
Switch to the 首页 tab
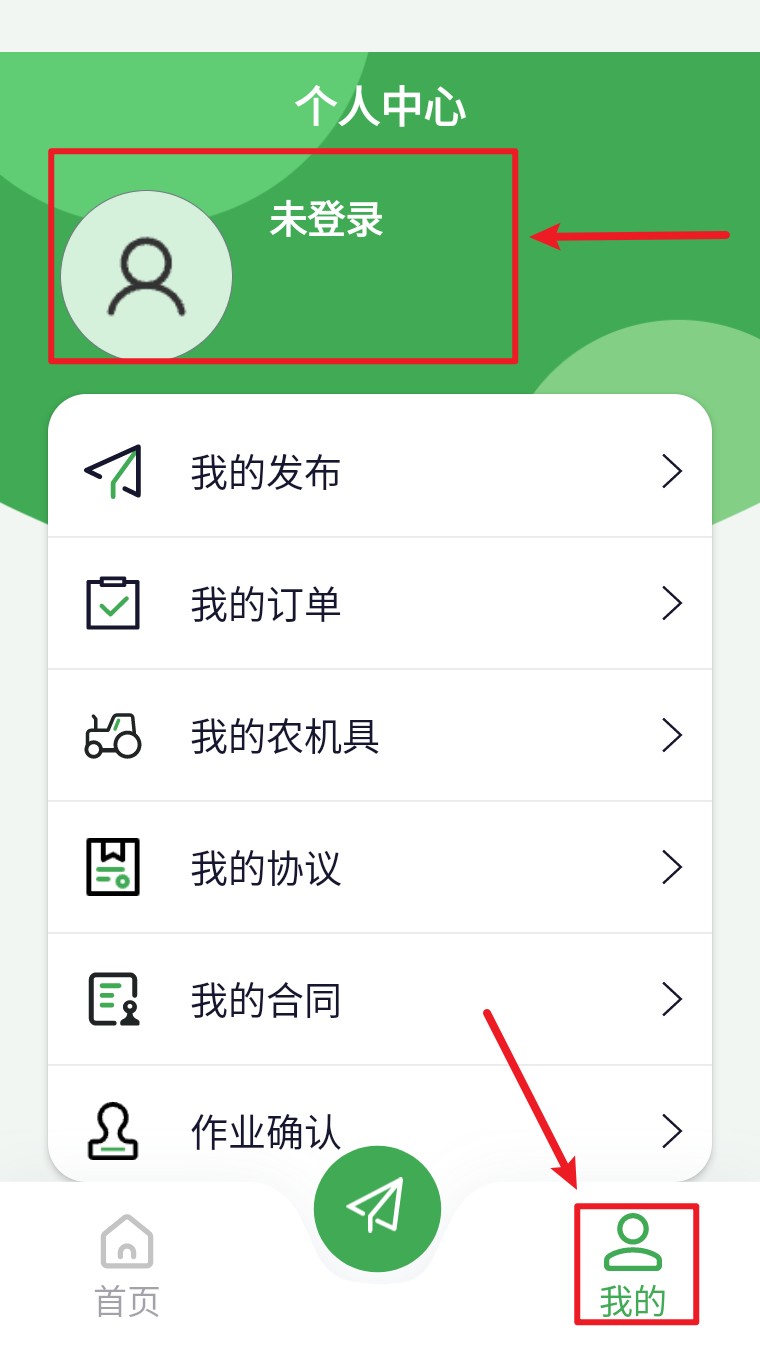(127, 1266)
